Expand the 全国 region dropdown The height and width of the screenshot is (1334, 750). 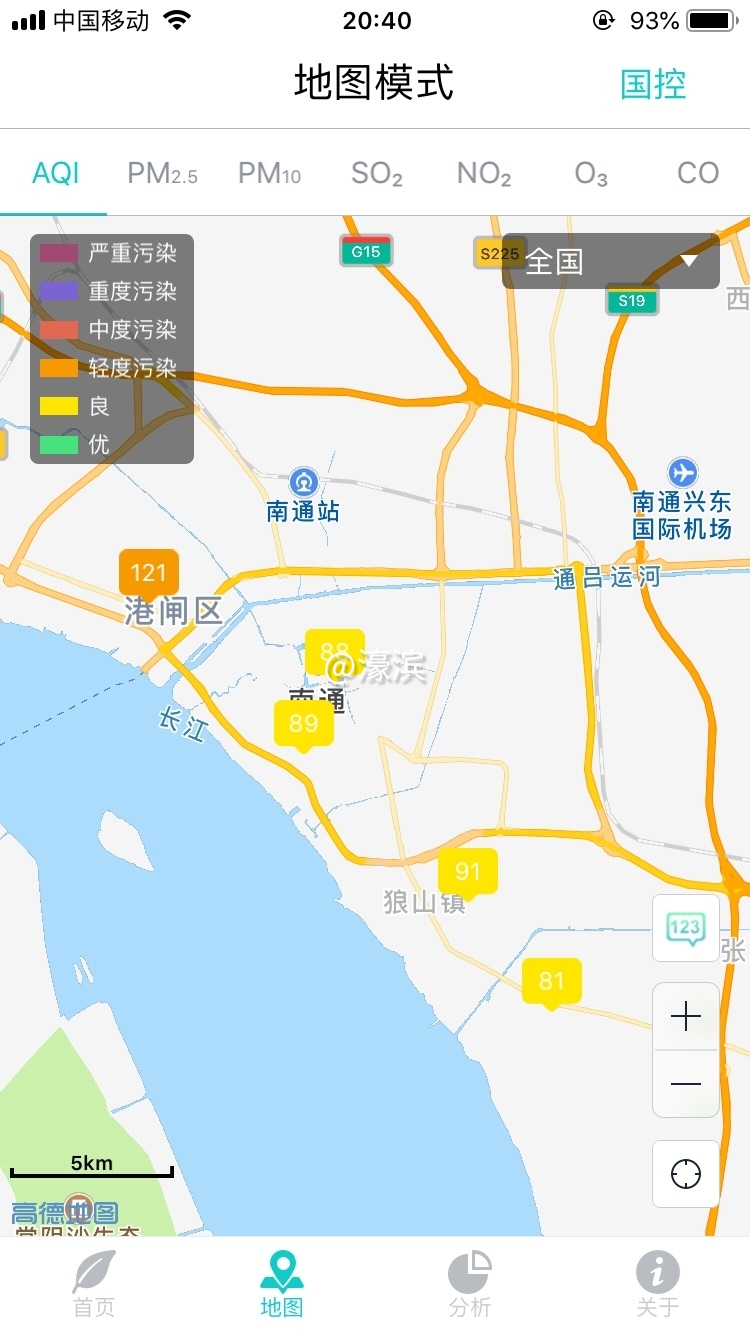610,261
